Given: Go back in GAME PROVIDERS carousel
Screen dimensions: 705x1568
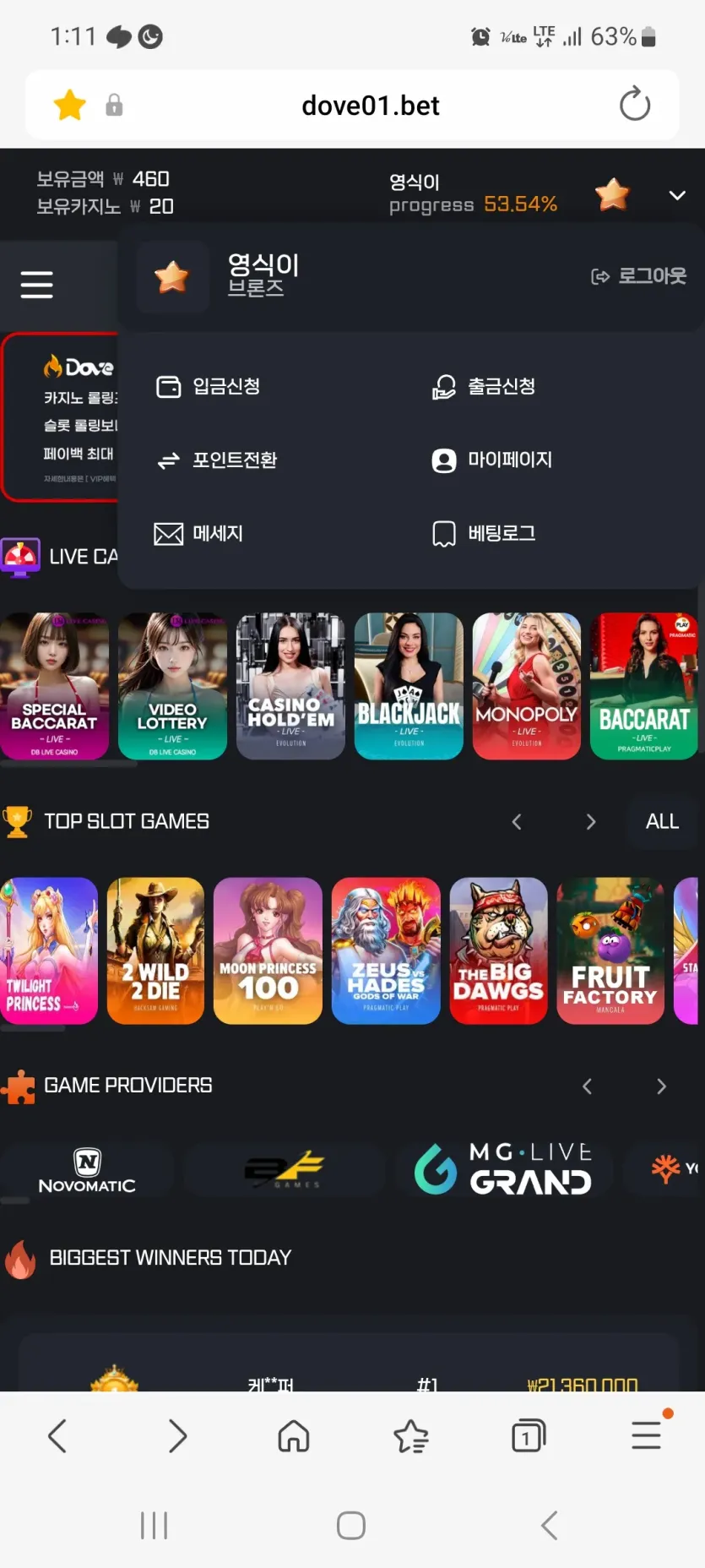Looking at the screenshot, I should click(x=587, y=1086).
